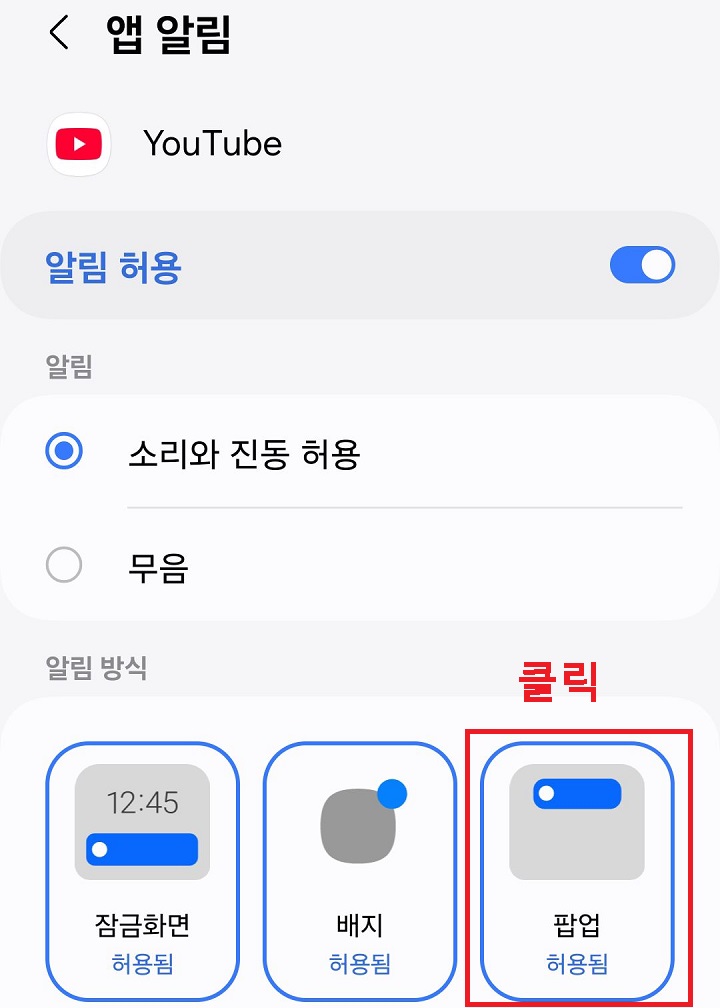Toggle off 알림 허용 notifications
720x1008 pixels.
coord(643,264)
